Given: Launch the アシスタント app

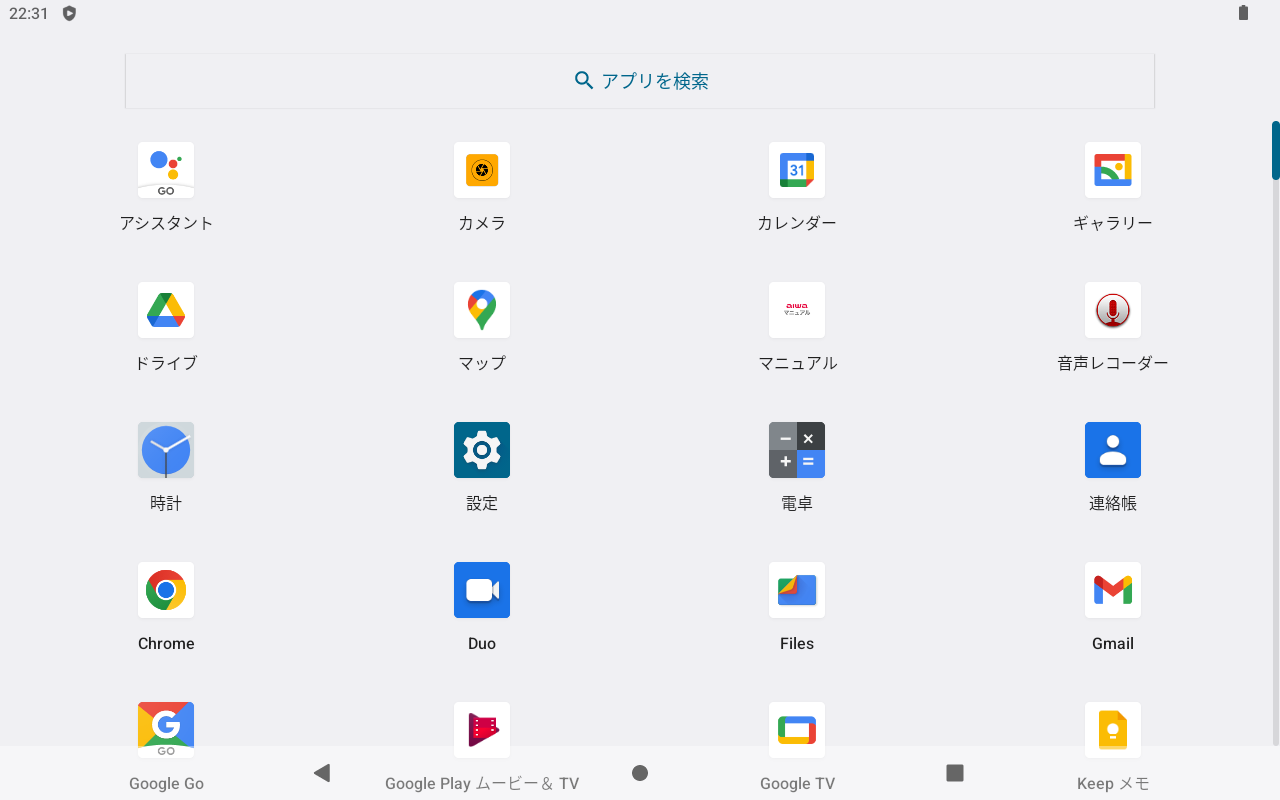Looking at the screenshot, I should coord(166,170).
